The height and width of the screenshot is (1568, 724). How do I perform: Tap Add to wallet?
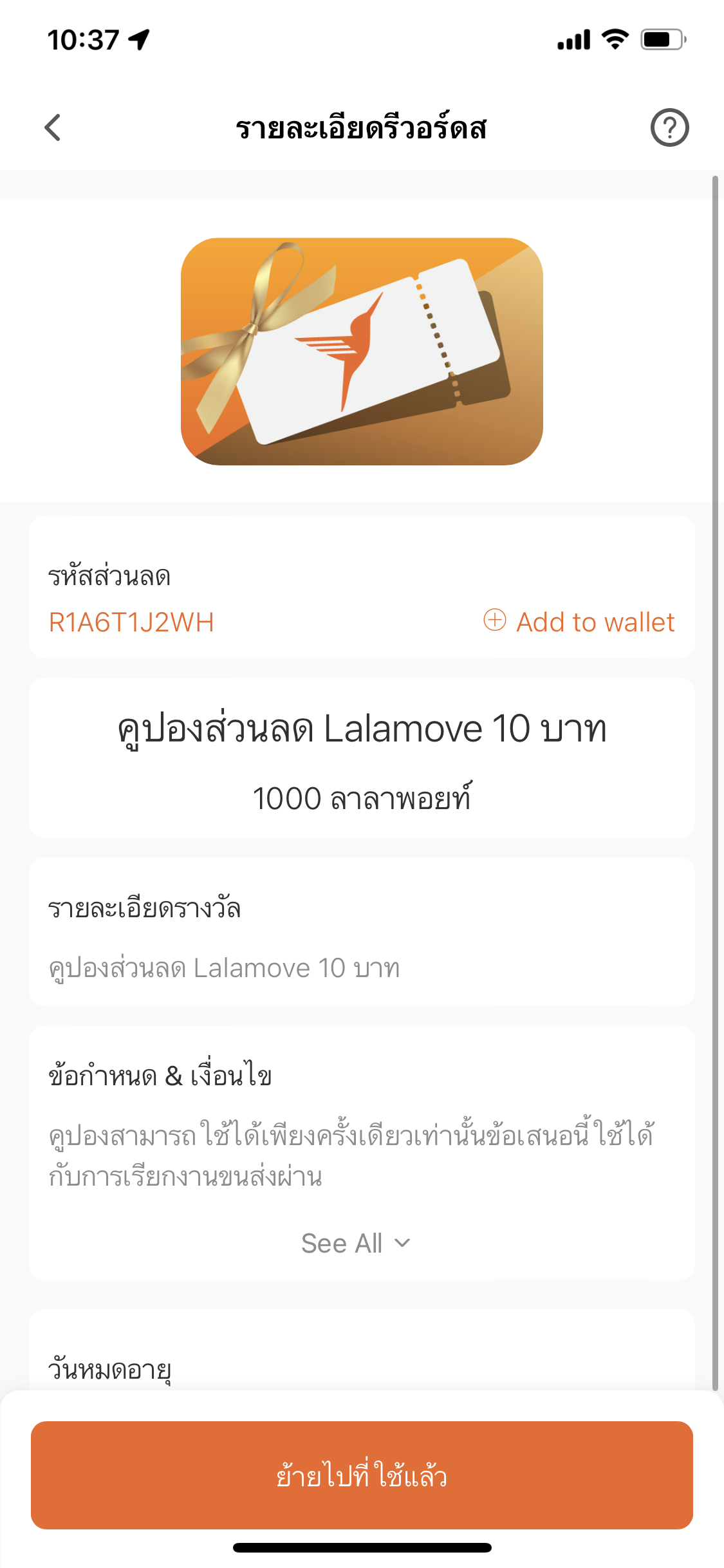(x=579, y=622)
